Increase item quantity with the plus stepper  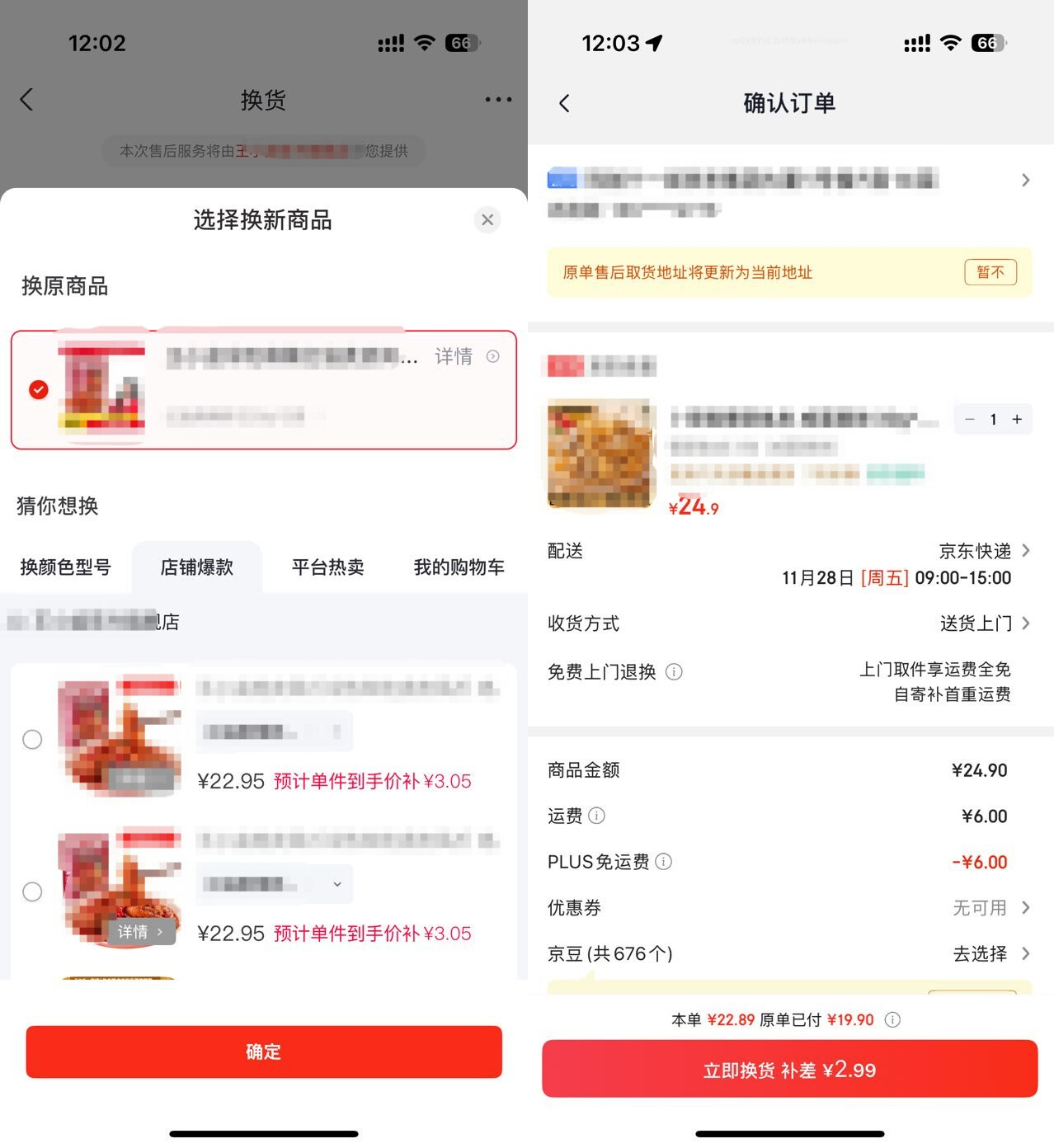coord(1017,419)
